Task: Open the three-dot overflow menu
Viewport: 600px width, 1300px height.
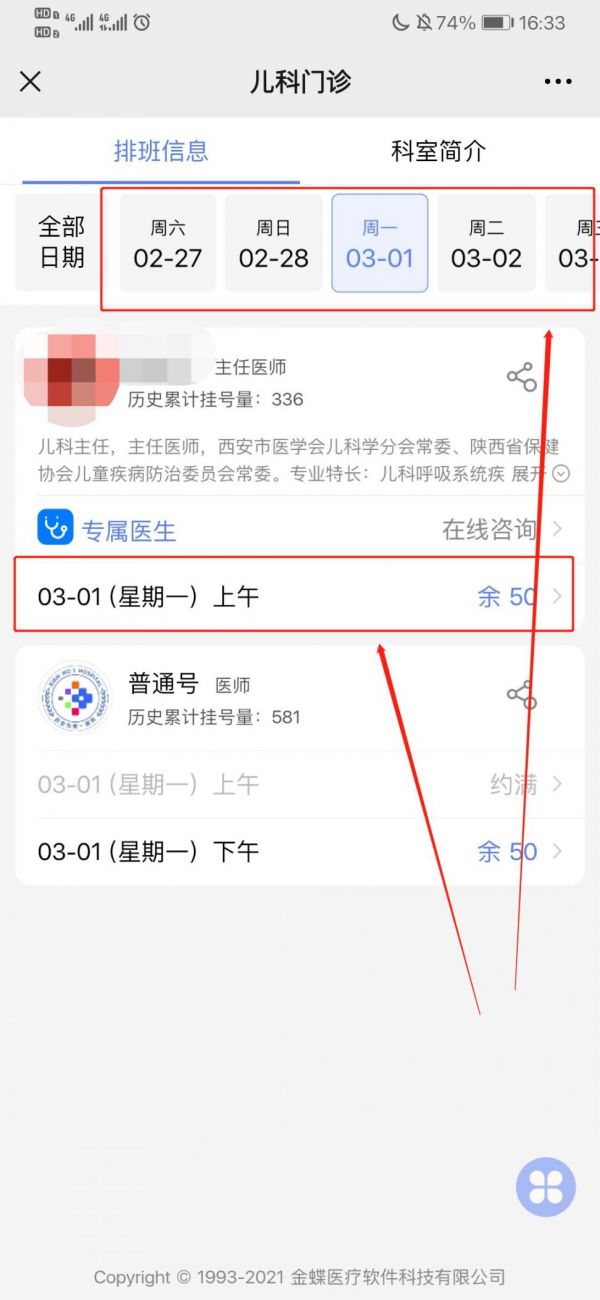Action: coord(558,82)
